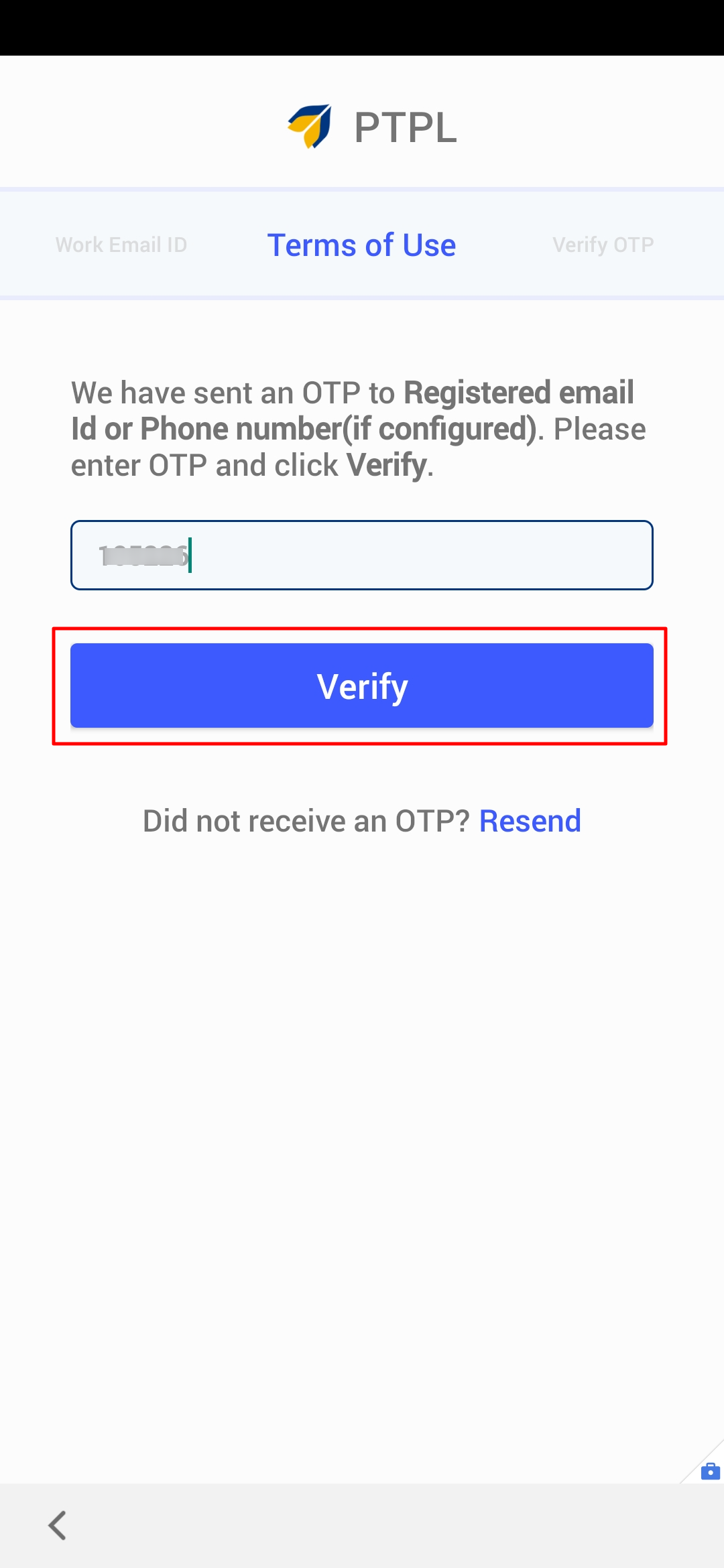Image resolution: width=724 pixels, height=1568 pixels.
Task: Resend the OTP code
Action: tap(530, 821)
